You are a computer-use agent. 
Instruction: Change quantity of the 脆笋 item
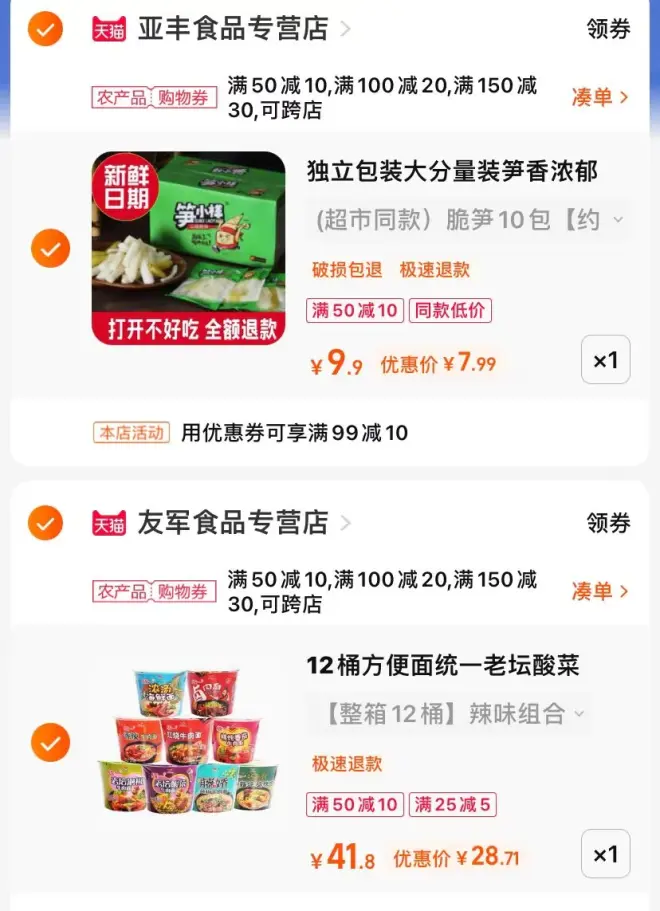(x=605, y=360)
